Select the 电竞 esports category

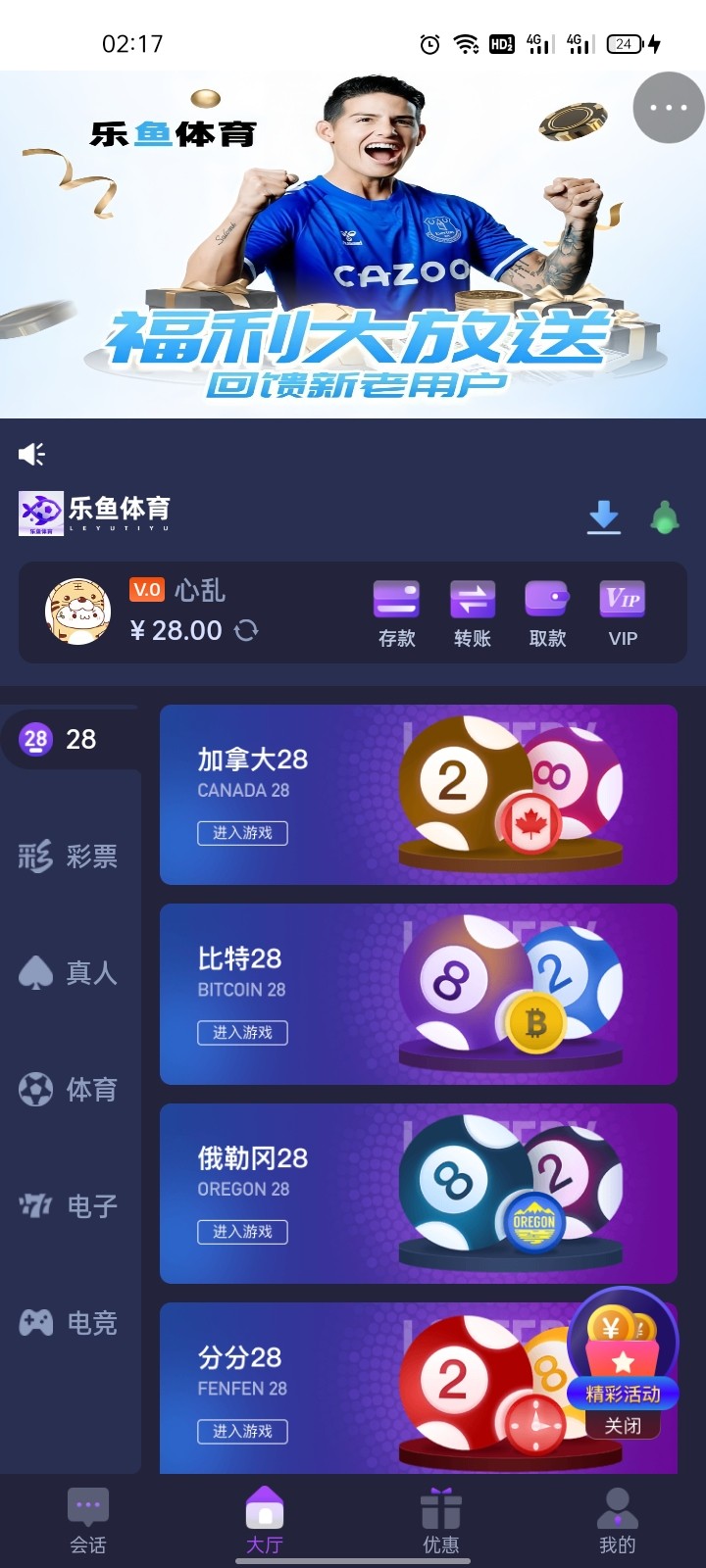pyautogui.click(x=69, y=1323)
